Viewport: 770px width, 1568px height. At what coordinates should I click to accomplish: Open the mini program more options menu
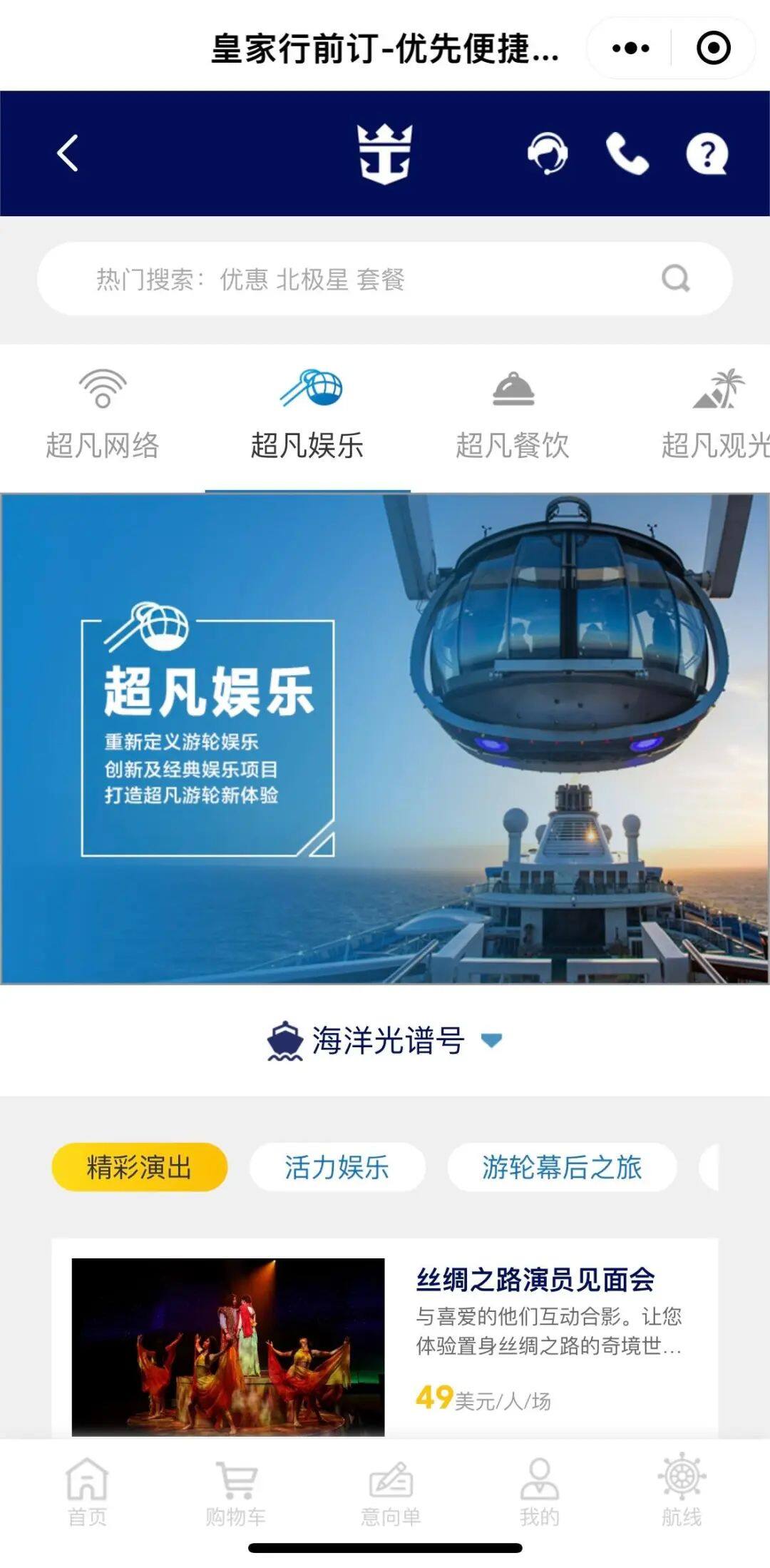coord(631,49)
